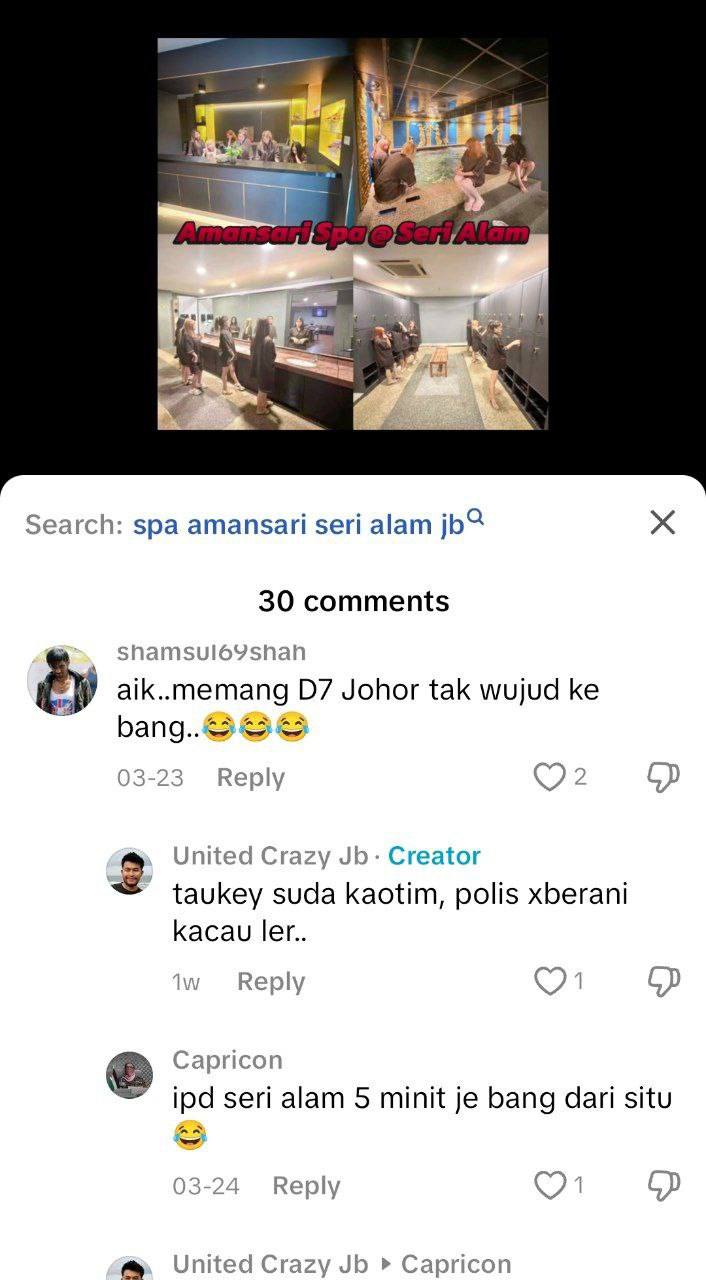
Task: Open shamsul69shah's profile picture
Action: (62, 680)
